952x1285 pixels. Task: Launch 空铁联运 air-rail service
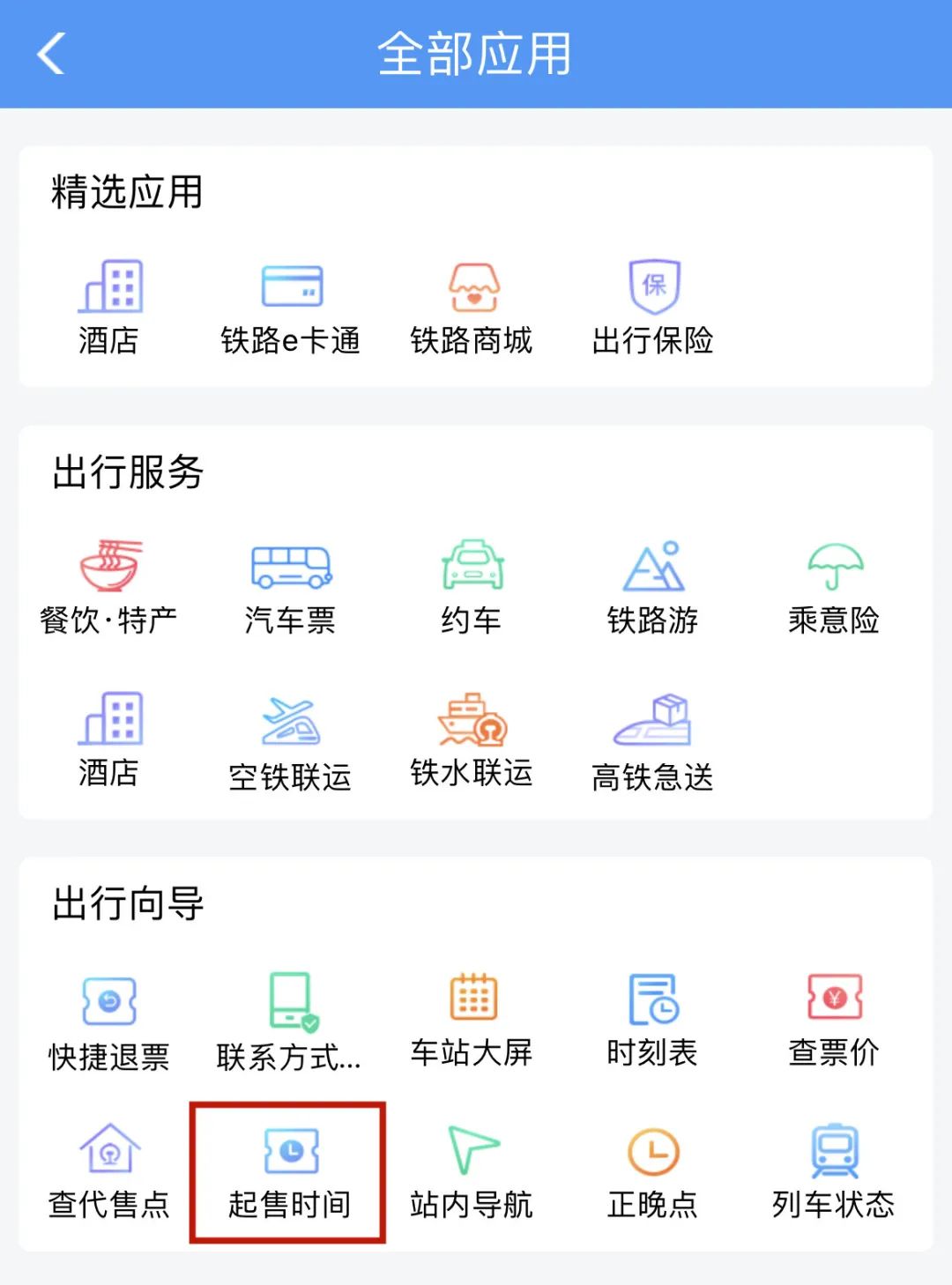[291, 742]
